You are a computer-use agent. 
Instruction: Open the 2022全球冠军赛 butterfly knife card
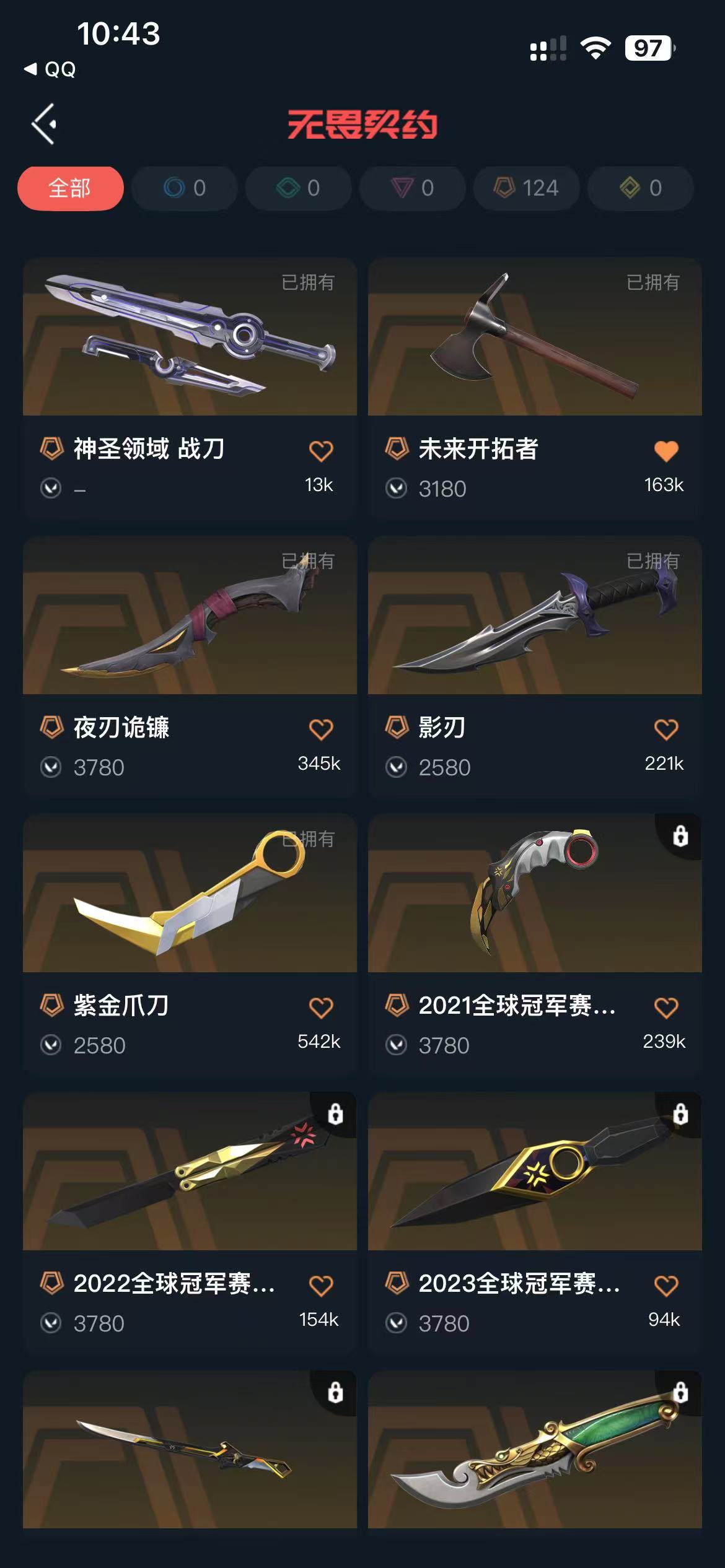(x=190, y=1223)
